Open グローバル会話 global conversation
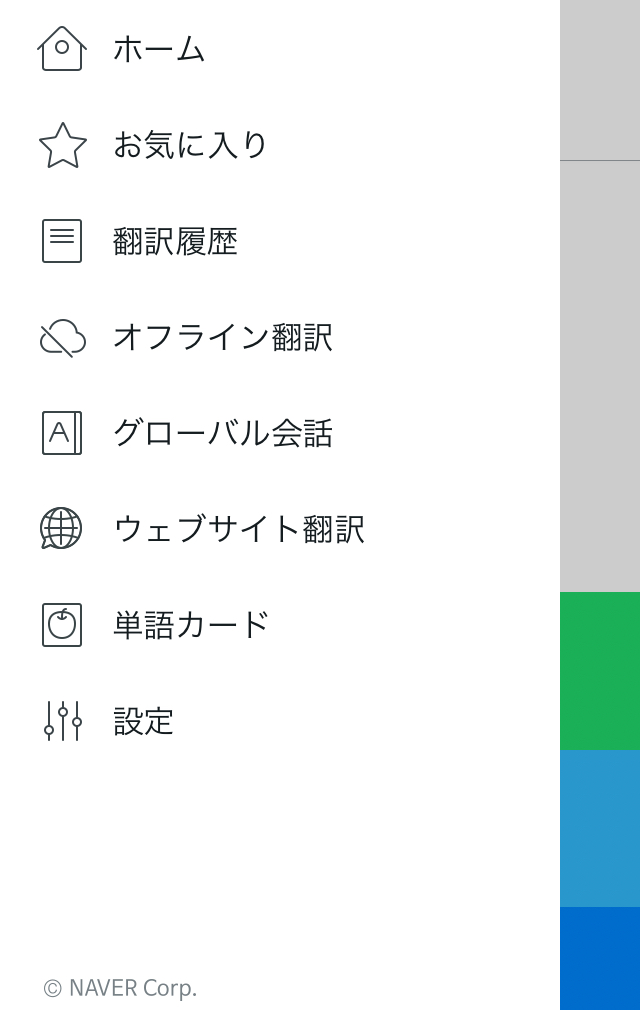The height and width of the screenshot is (1010, 640). (x=222, y=433)
